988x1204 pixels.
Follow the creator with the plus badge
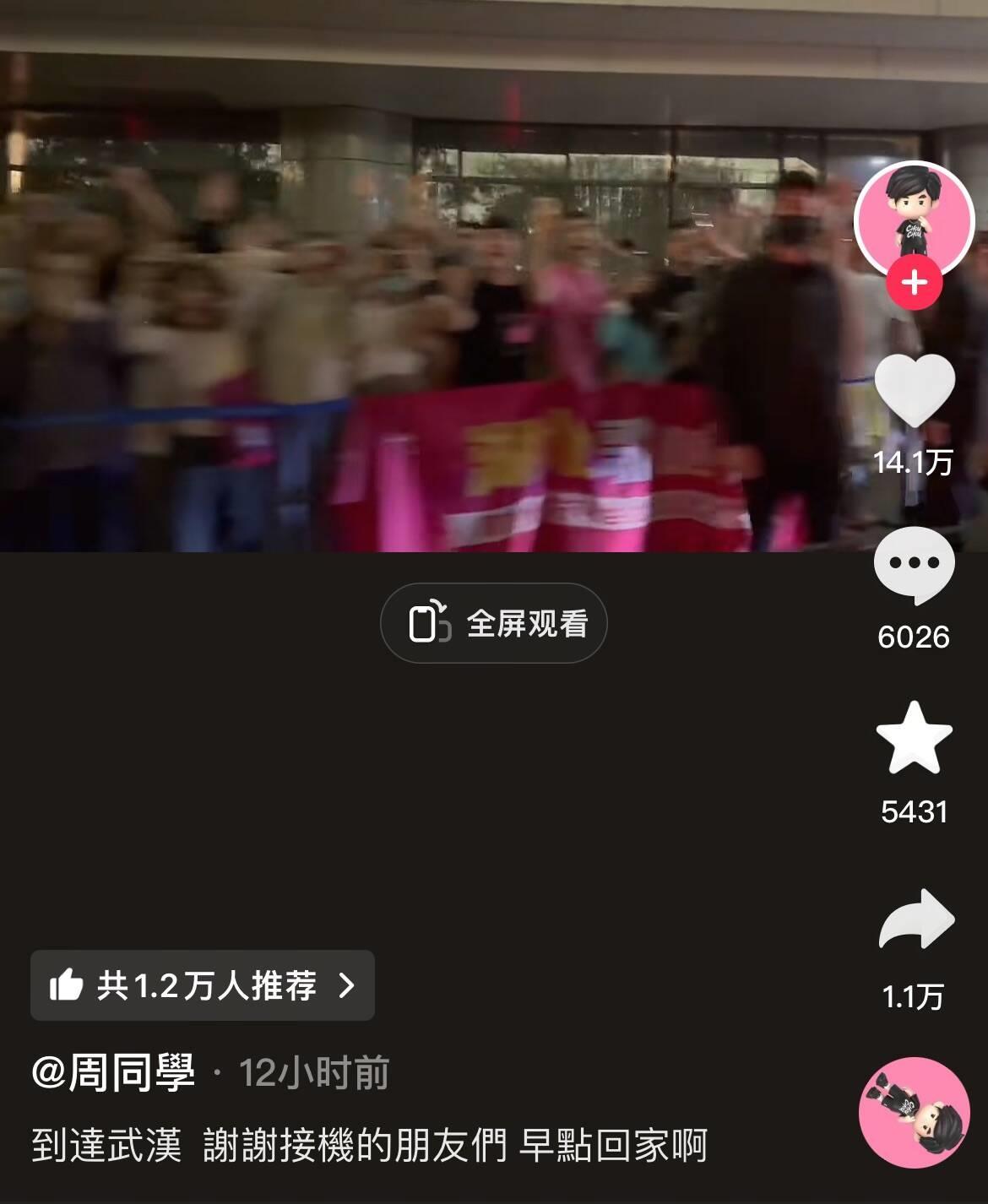(915, 283)
